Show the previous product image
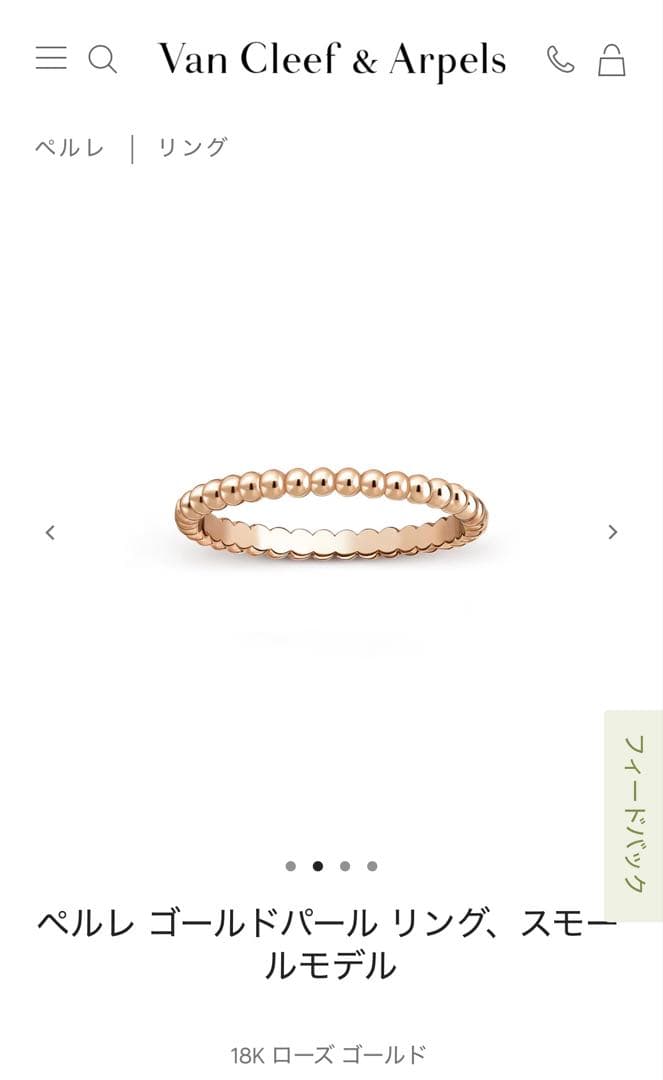 tap(50, 532)
